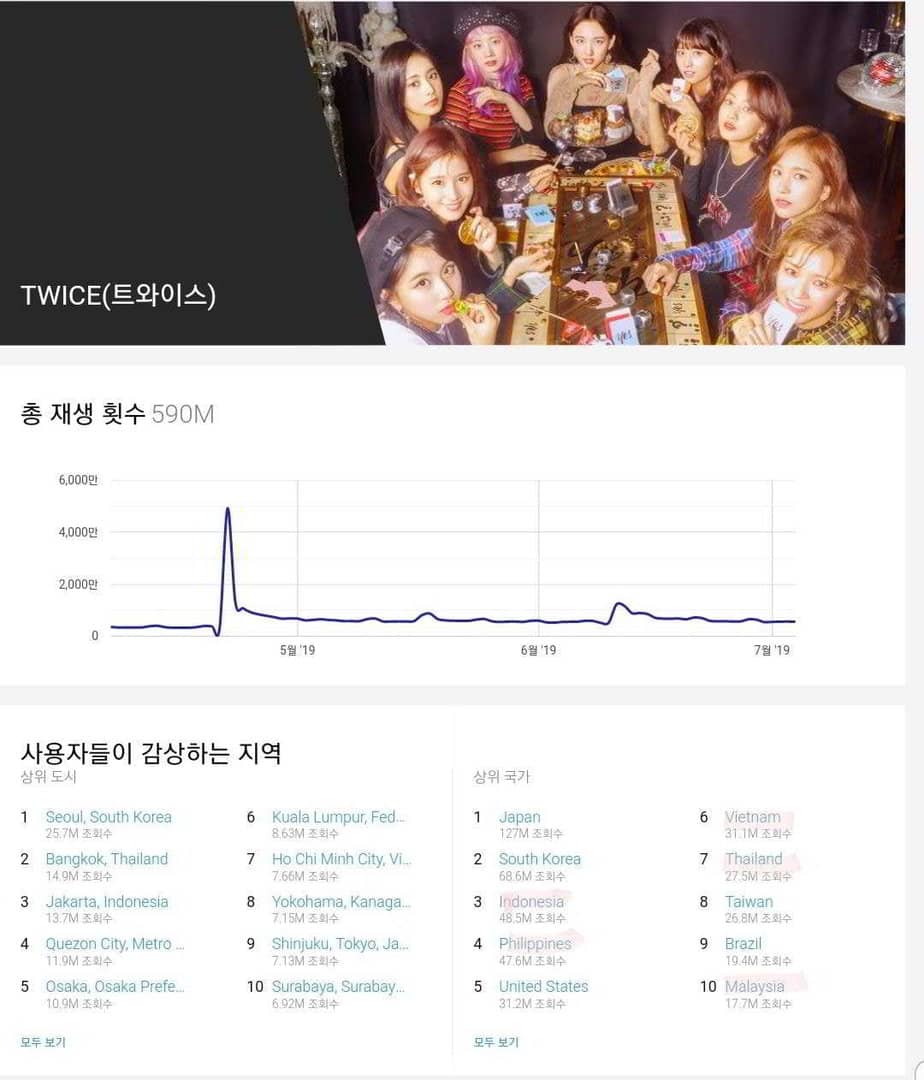Open Bangkok, Thailand city link
Image resolution: width=924 pixels, height=1080 pixels.
[x=106, y=859]
